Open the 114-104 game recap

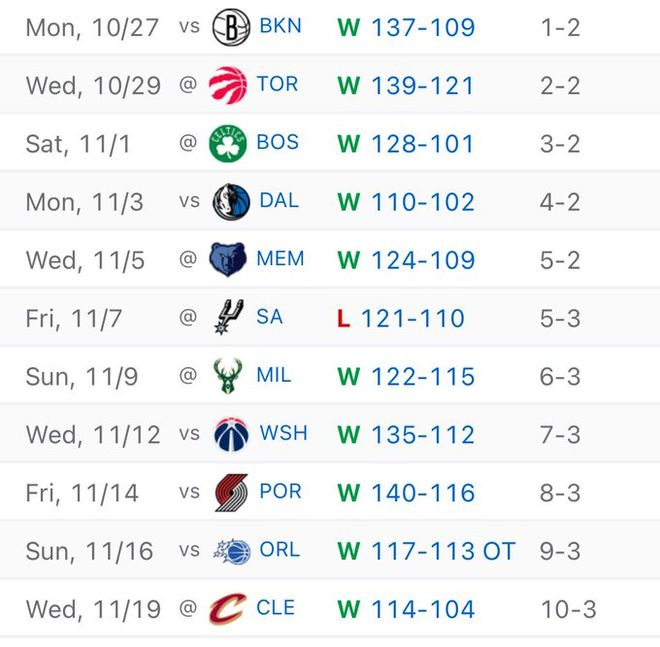tap(422, 609)
